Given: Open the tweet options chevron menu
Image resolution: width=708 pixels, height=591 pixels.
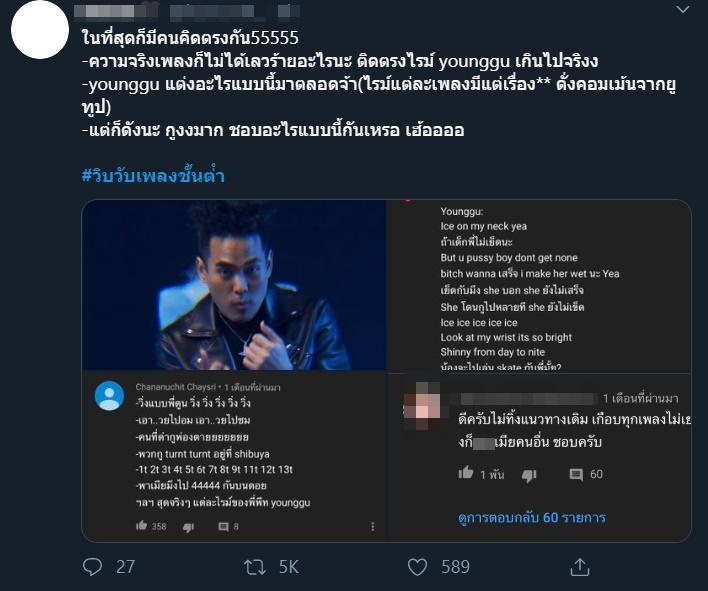Looking at the screenshot, I should point(683,9).
